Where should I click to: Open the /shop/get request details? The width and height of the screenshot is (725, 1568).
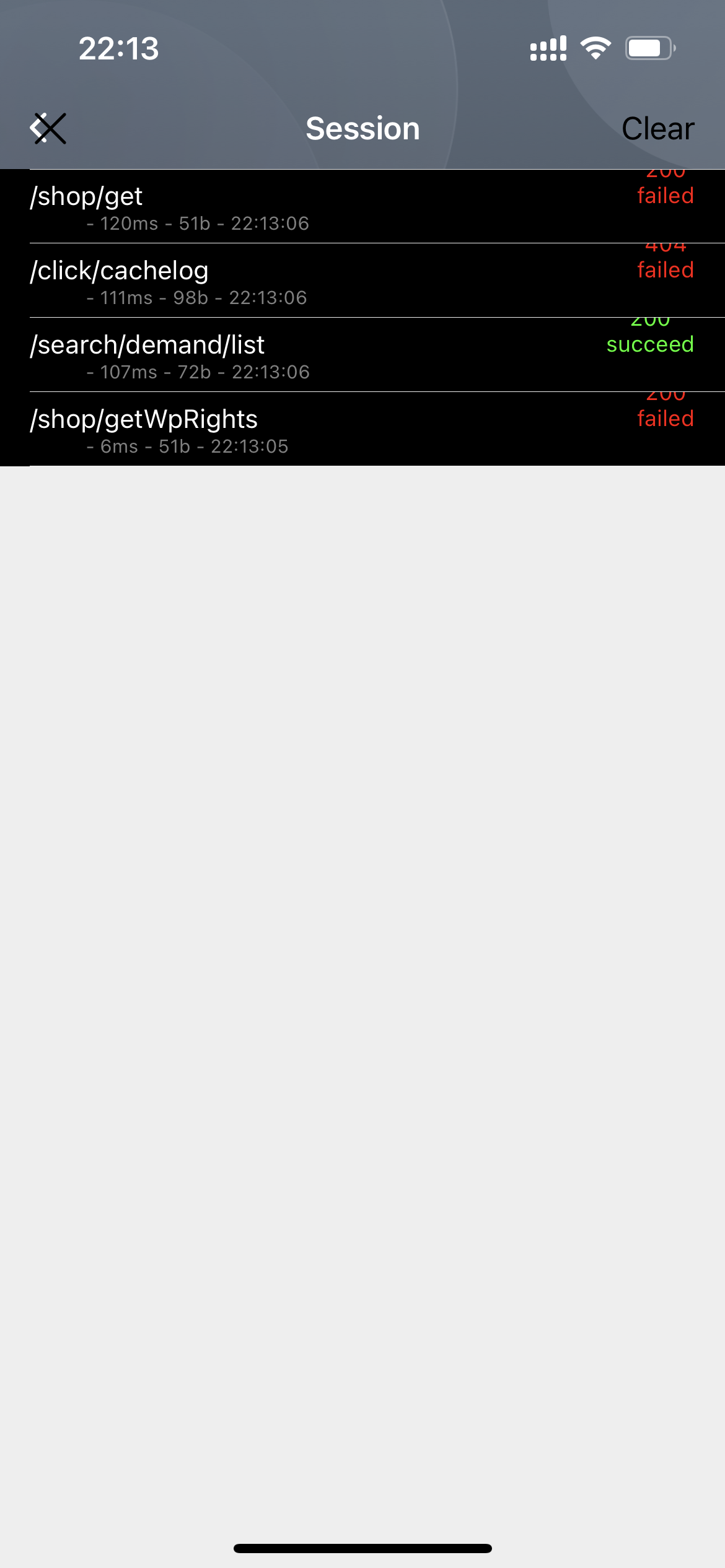click(362, 207)
